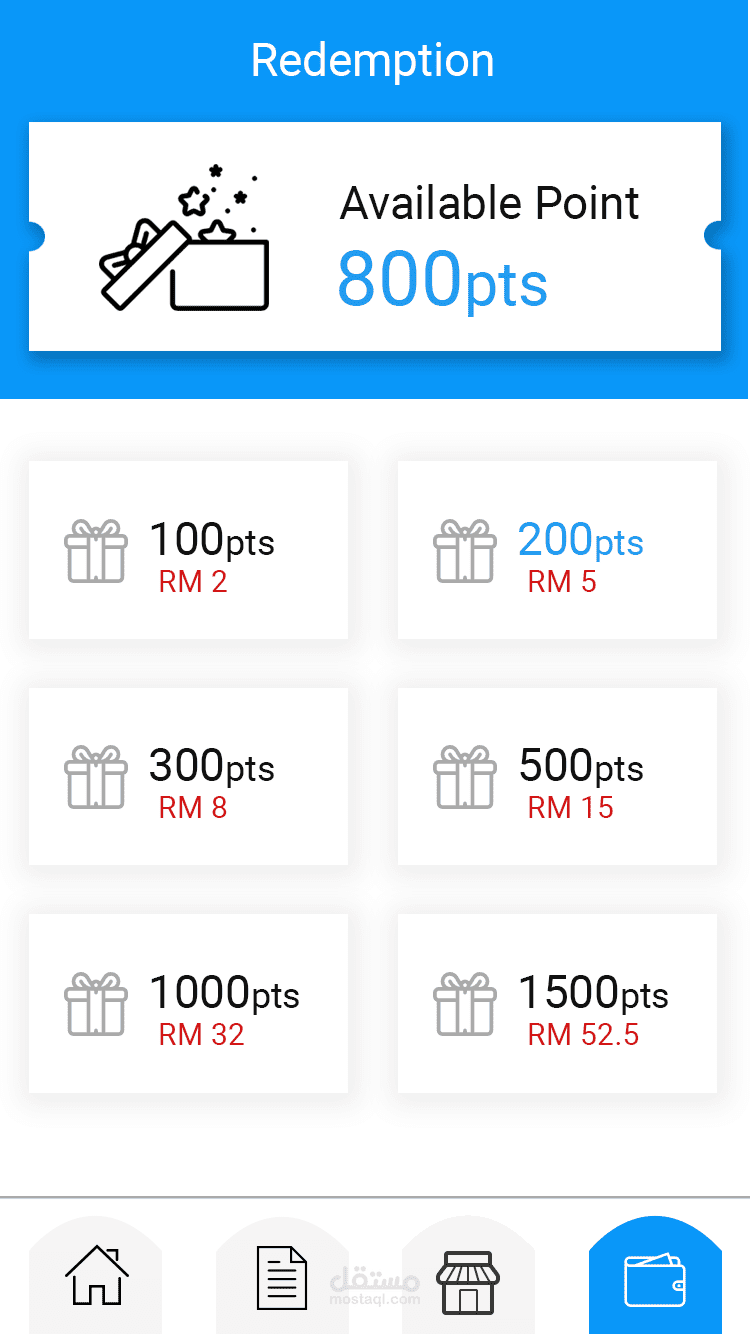Open the wallet tab
Viewport: 750px width, 1334px height.
(655, 1278)
